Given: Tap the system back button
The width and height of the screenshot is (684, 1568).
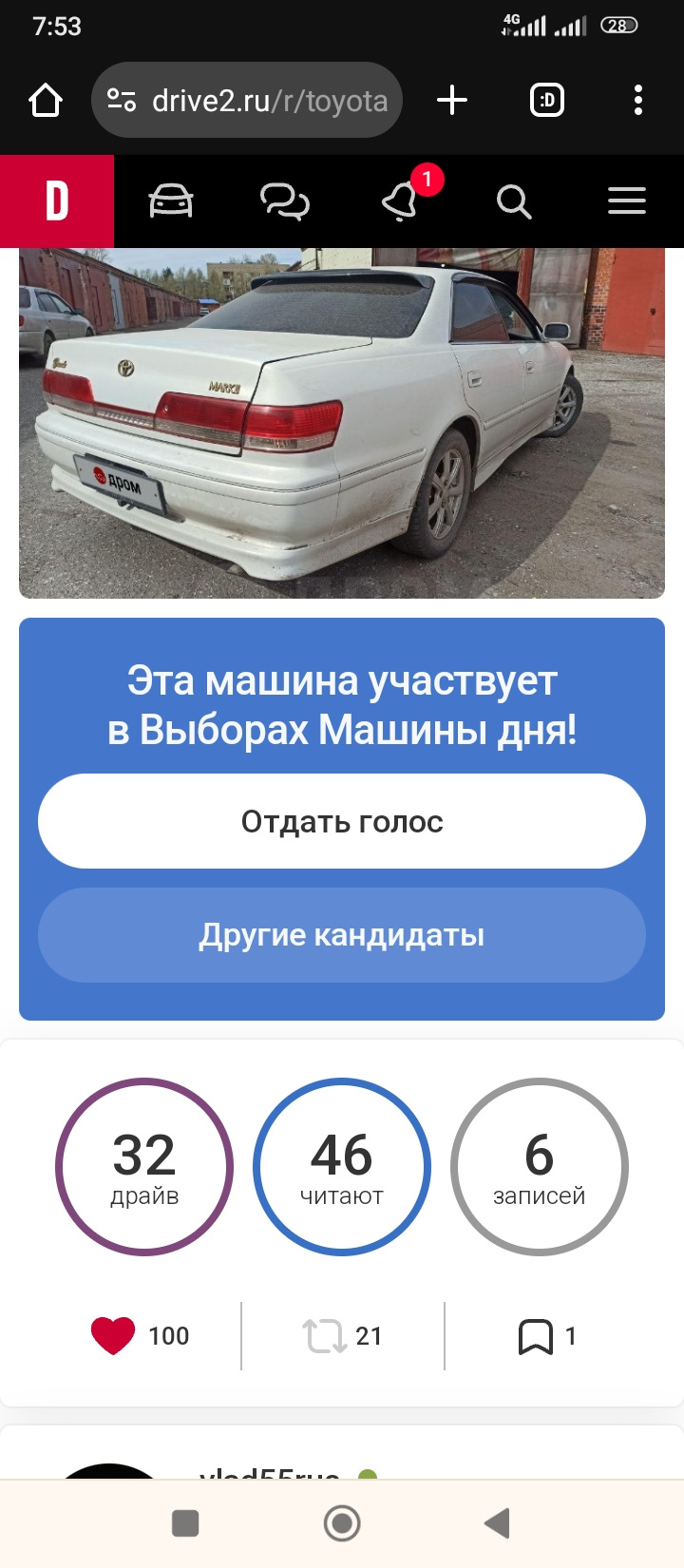Looking at the screenshot, I should (x=498, y=1523).
